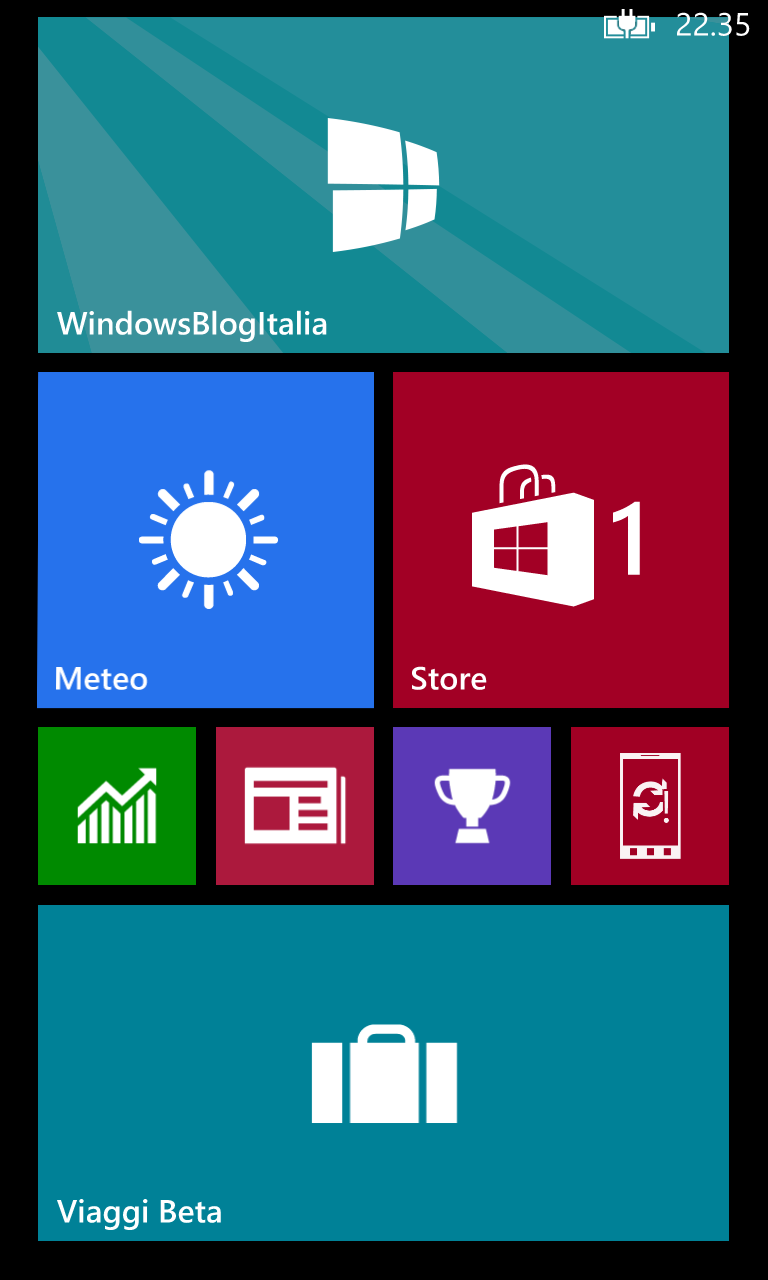Open the green finance chart tile
The image size is (768, 1280).
click(x=117, y=806)
